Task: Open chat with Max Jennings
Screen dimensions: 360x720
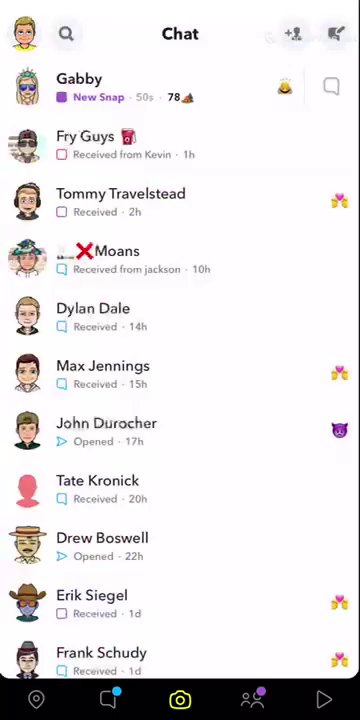Action: tap(180, 374)
